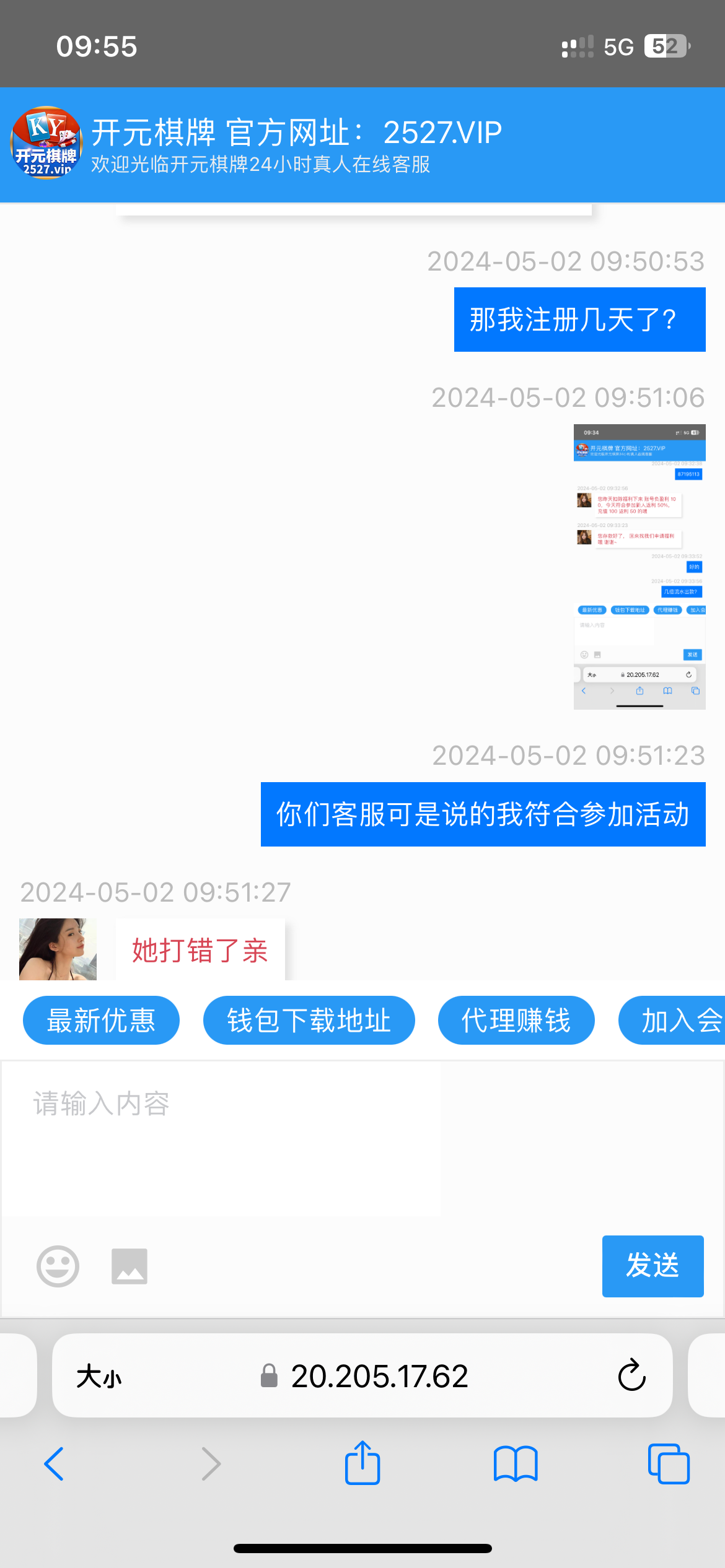Open the 代理赚钱 shortcut chip

pos(516,1021)
